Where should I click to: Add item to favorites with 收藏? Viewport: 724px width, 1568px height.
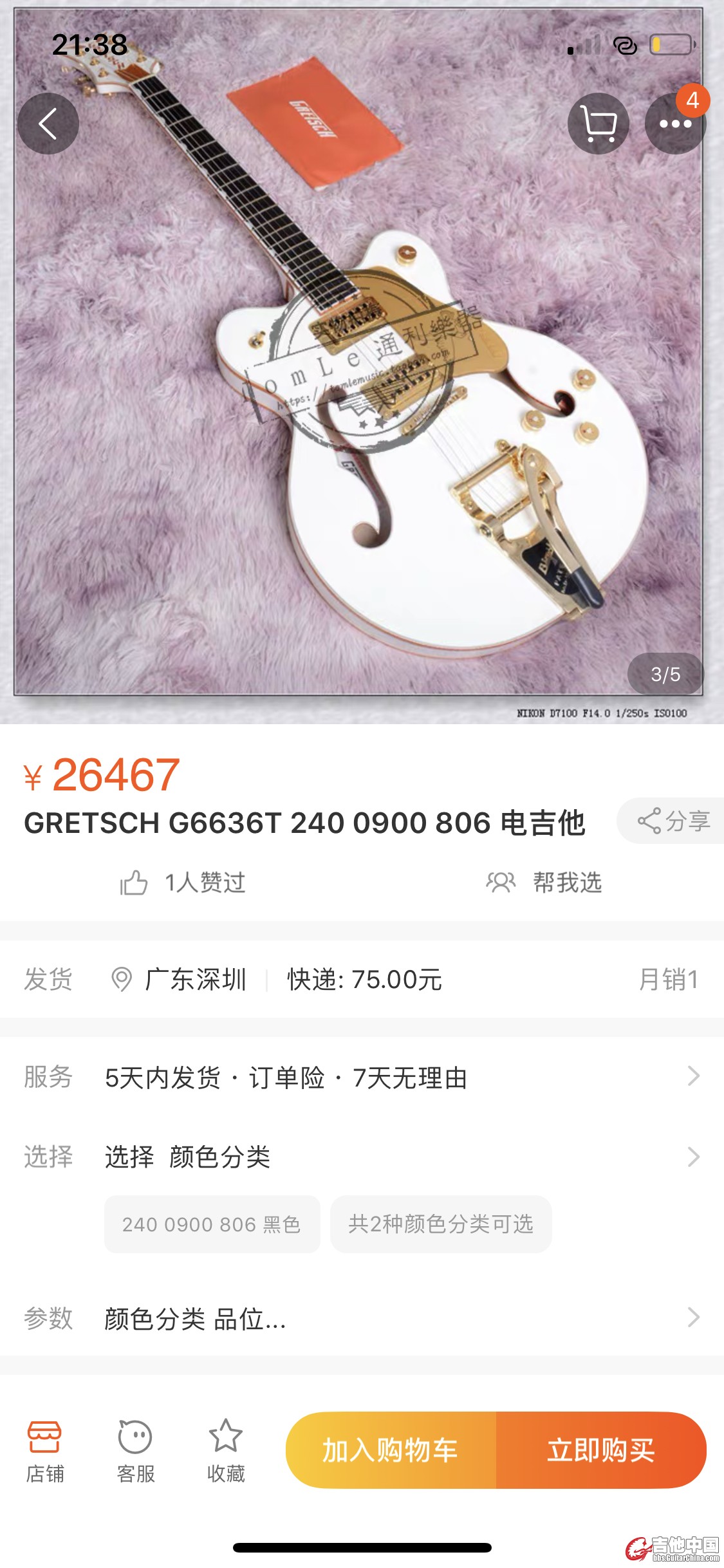click(226, 1451)
